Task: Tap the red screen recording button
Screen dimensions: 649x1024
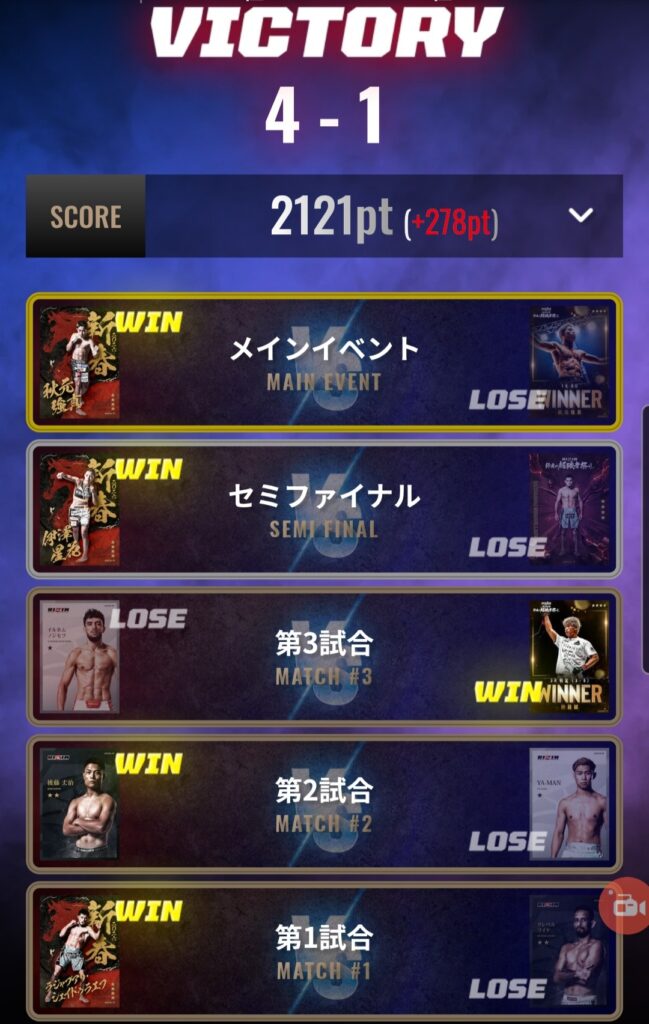Action: (625, 906)
